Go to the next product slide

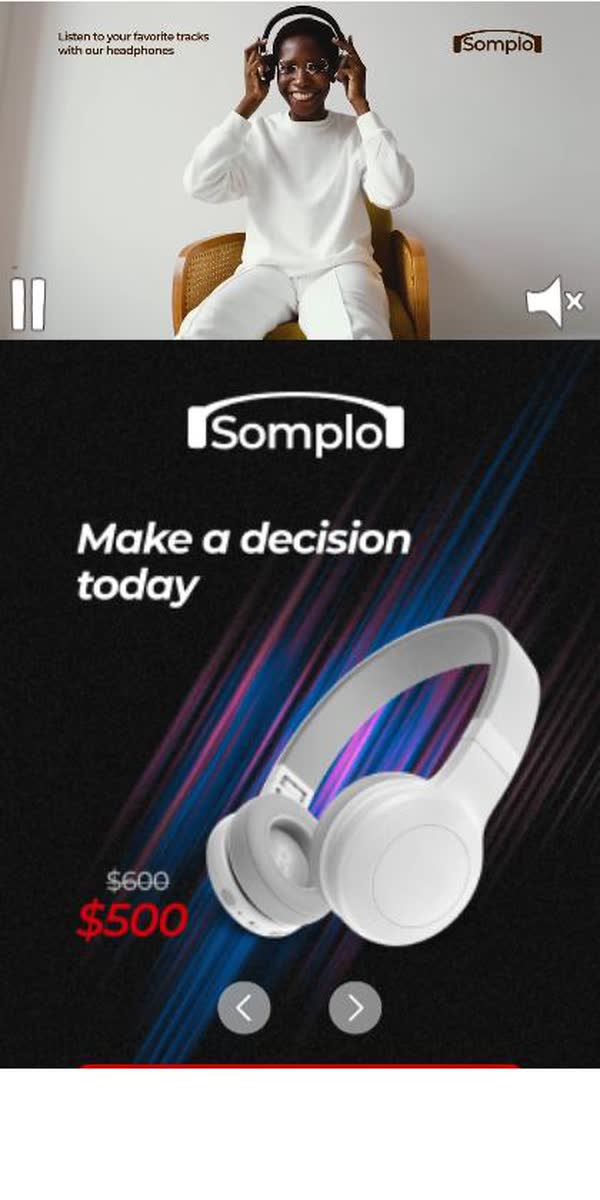(355, 1008)
